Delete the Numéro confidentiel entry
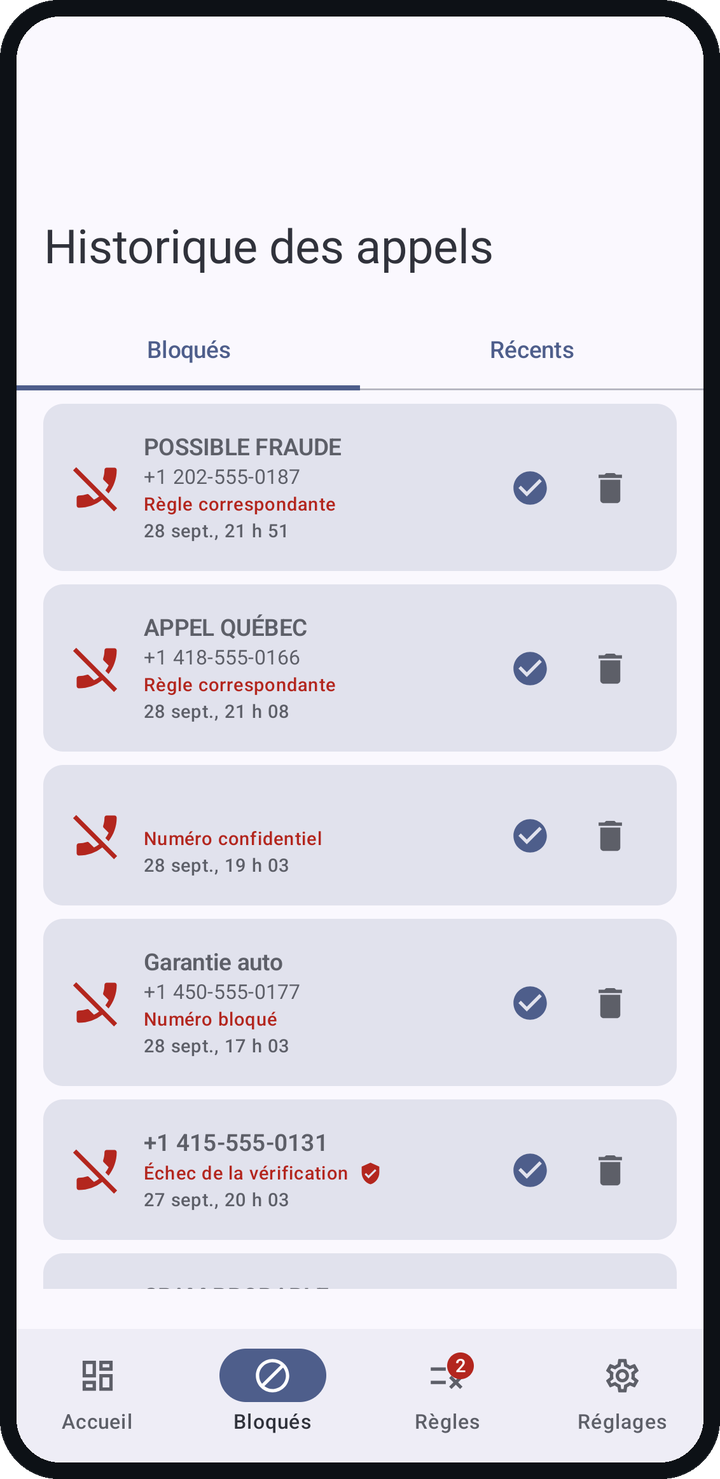This screenshot has height=1479, width=720. click(610, 835)
